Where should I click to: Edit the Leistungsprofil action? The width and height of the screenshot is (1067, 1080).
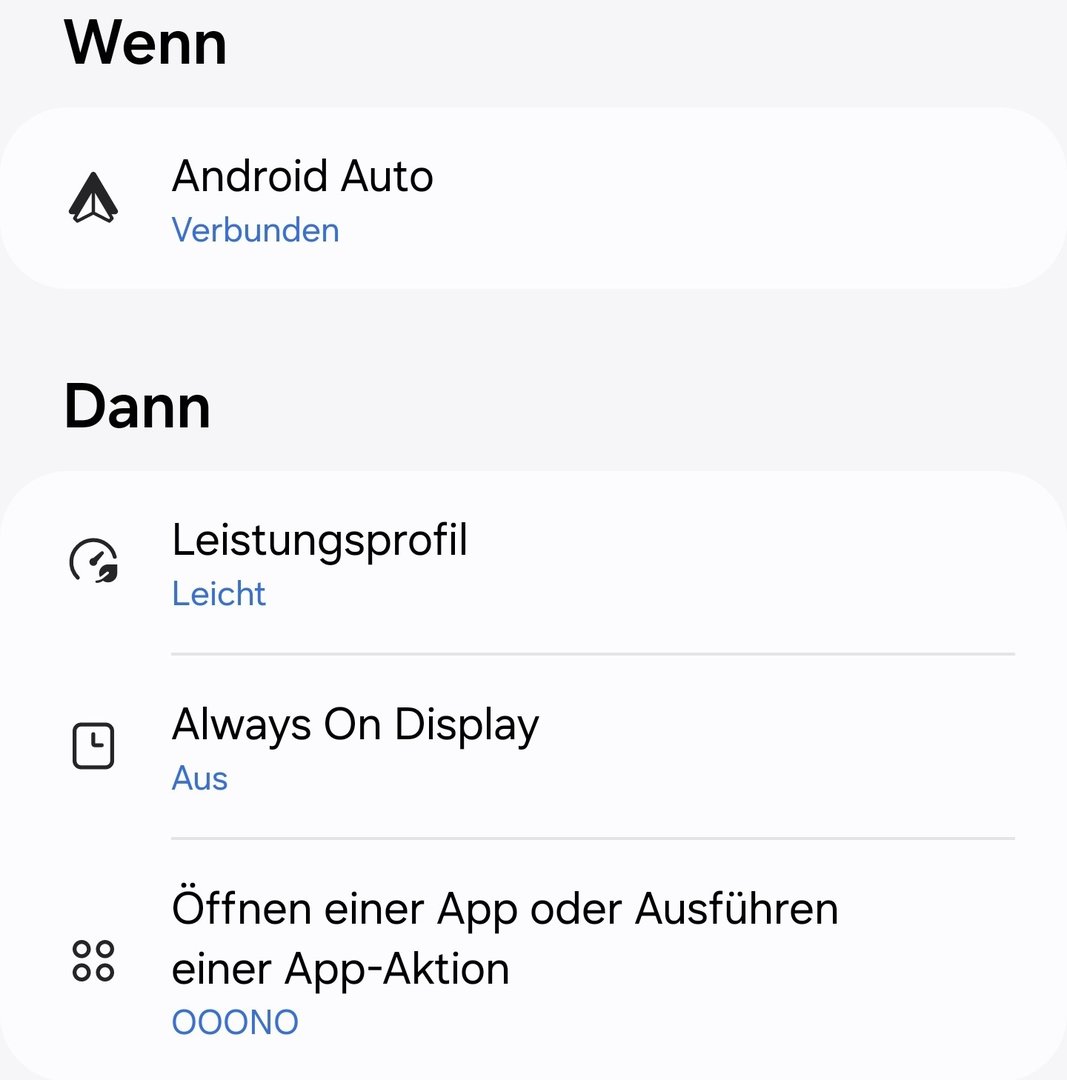533,563
